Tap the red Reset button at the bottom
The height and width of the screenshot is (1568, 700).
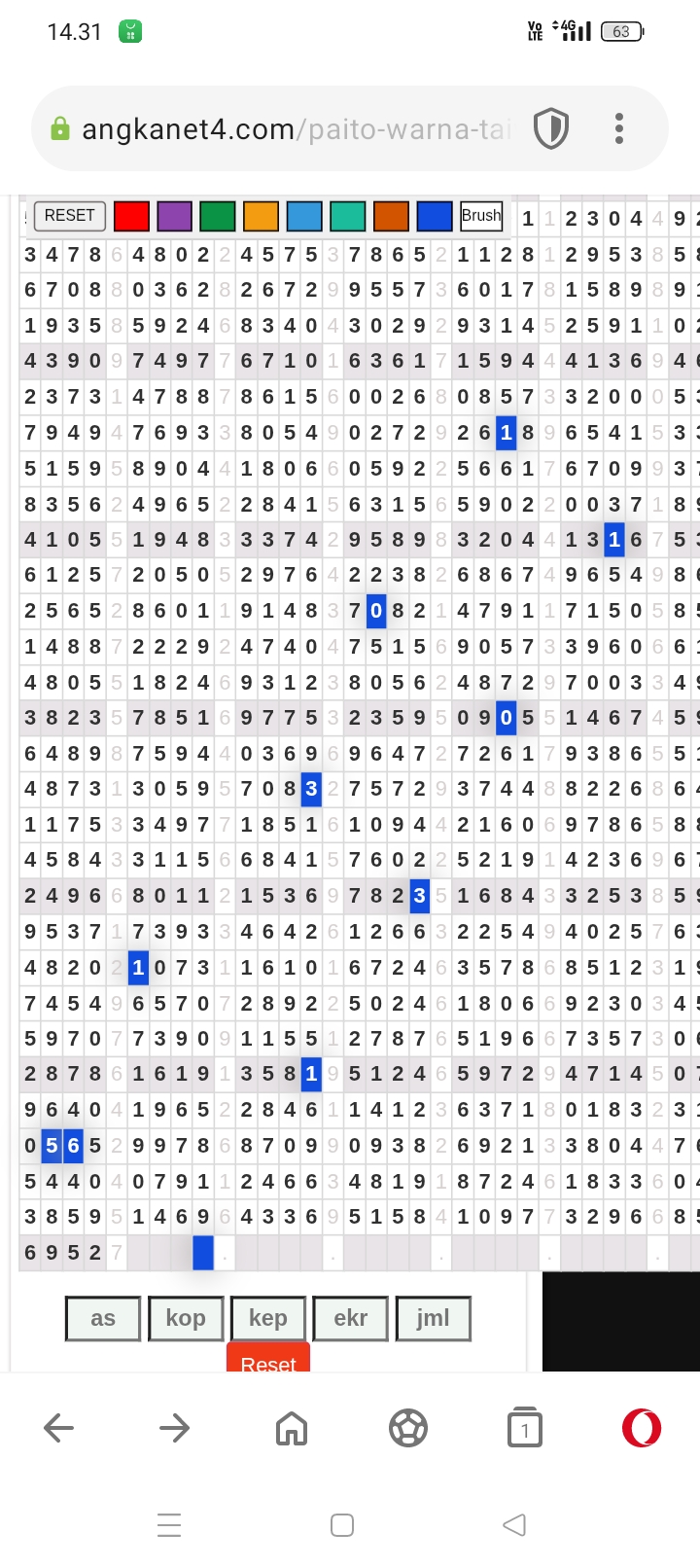pyautogui.click(x=268, y=1359)
